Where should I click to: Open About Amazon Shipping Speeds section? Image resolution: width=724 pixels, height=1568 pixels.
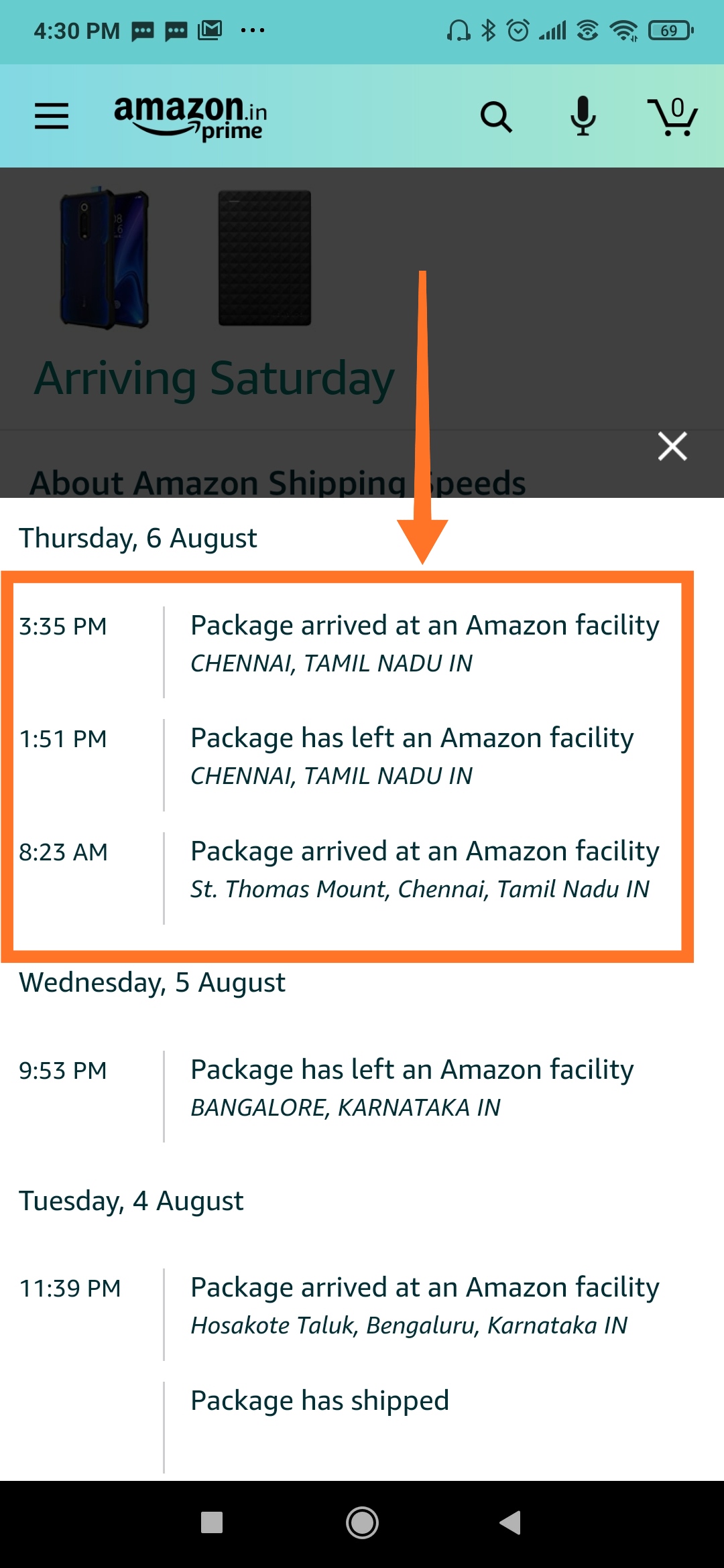point(278,482)
